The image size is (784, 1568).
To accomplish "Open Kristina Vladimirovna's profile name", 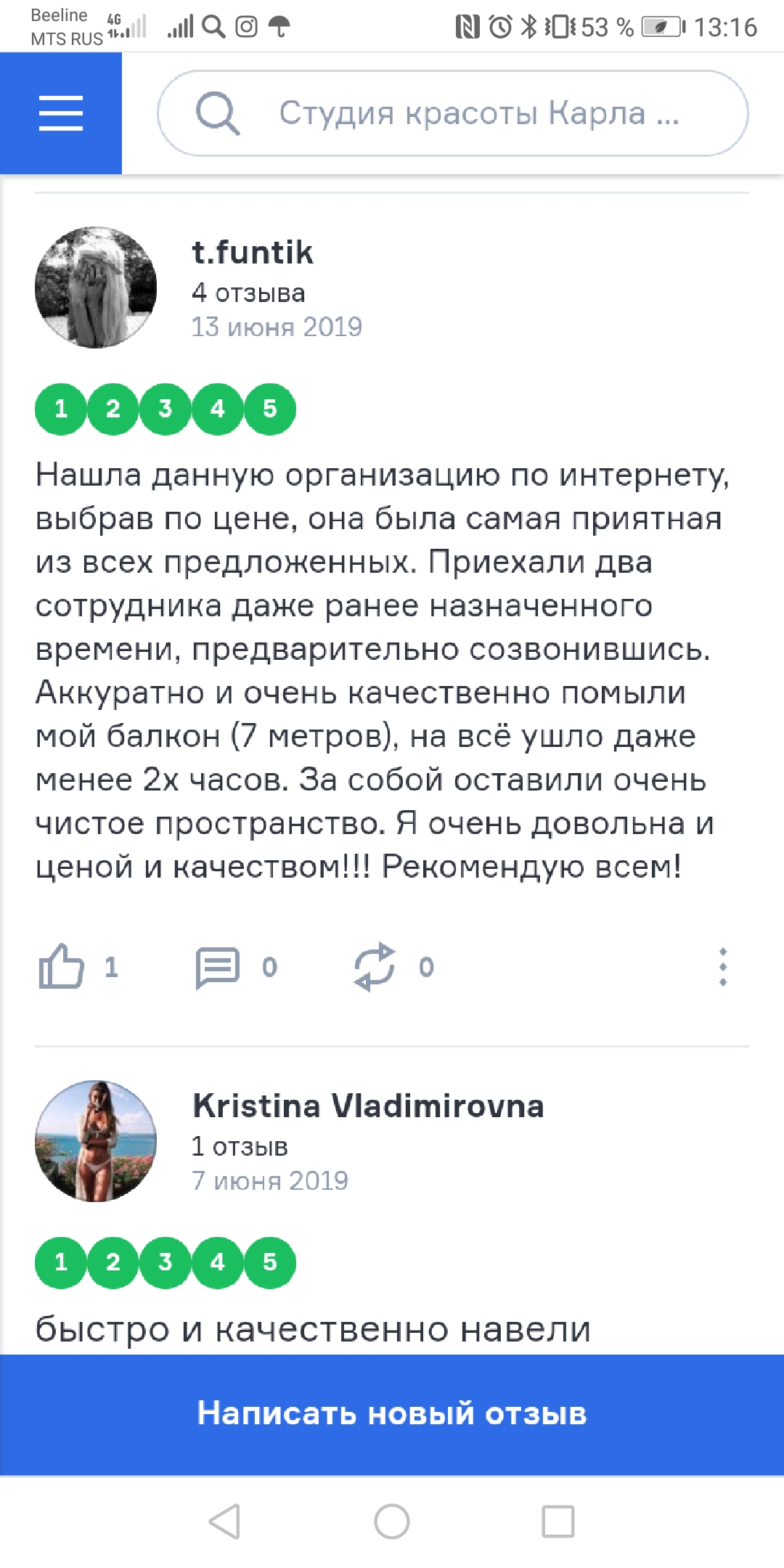I will [x=368, y=1106].
